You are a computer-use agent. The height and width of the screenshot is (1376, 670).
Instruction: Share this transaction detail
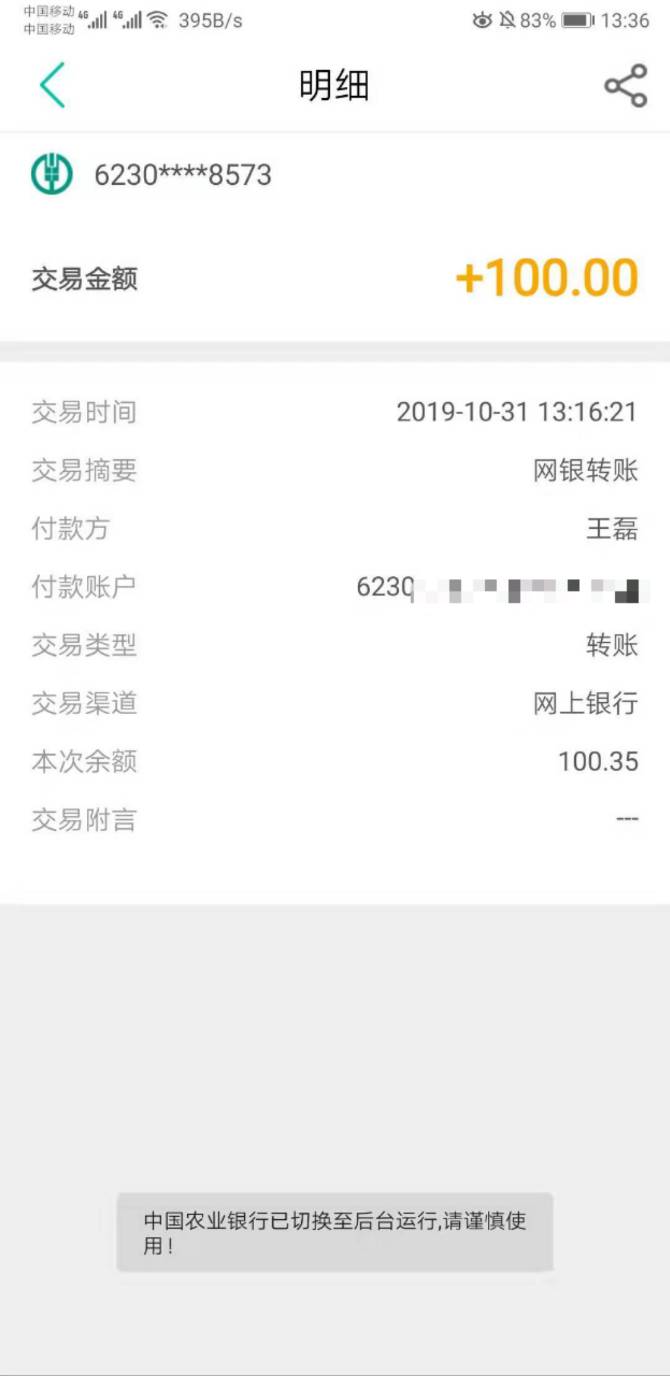[x=625, y=86]
